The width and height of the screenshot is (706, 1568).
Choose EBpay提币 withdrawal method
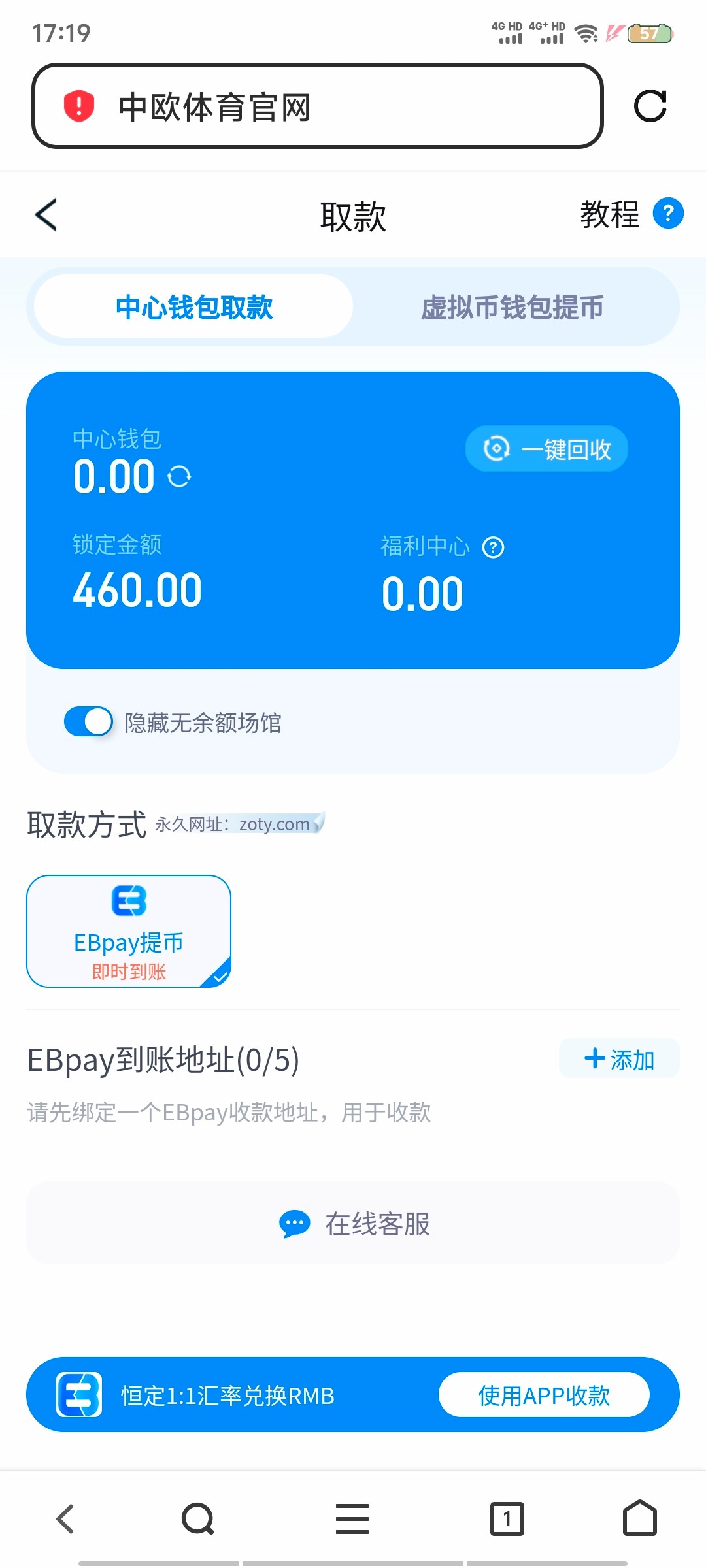pyautogui.click(x=129, y=931)
